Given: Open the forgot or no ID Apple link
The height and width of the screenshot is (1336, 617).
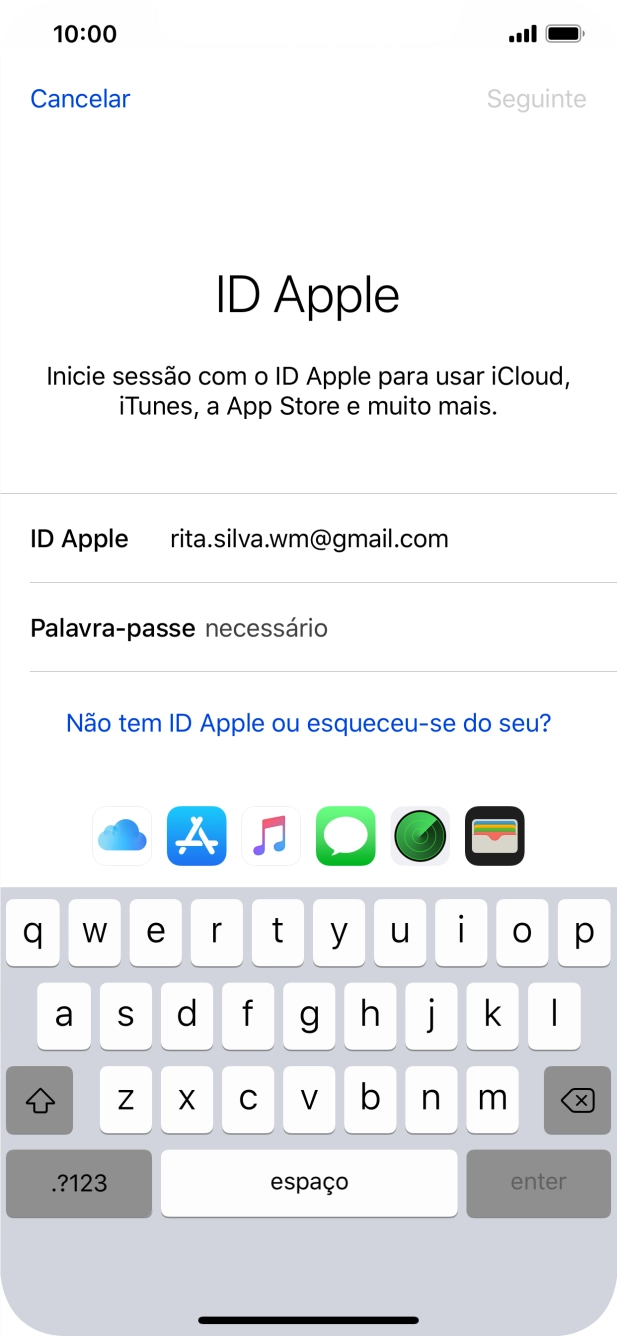Looking at the screenshot, I should [308, 723].
